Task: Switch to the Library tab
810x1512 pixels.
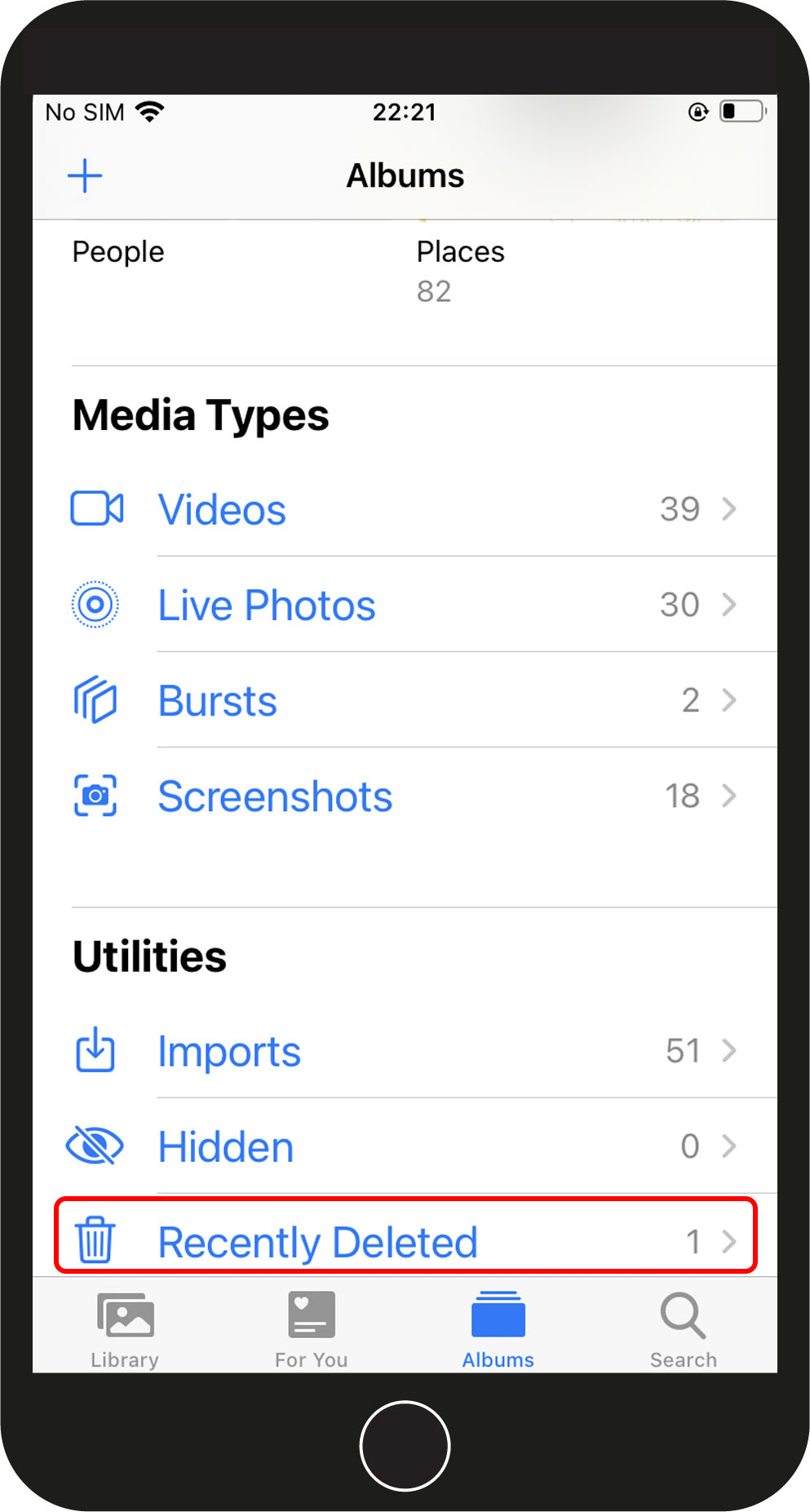Action: tap(125, 1328)
